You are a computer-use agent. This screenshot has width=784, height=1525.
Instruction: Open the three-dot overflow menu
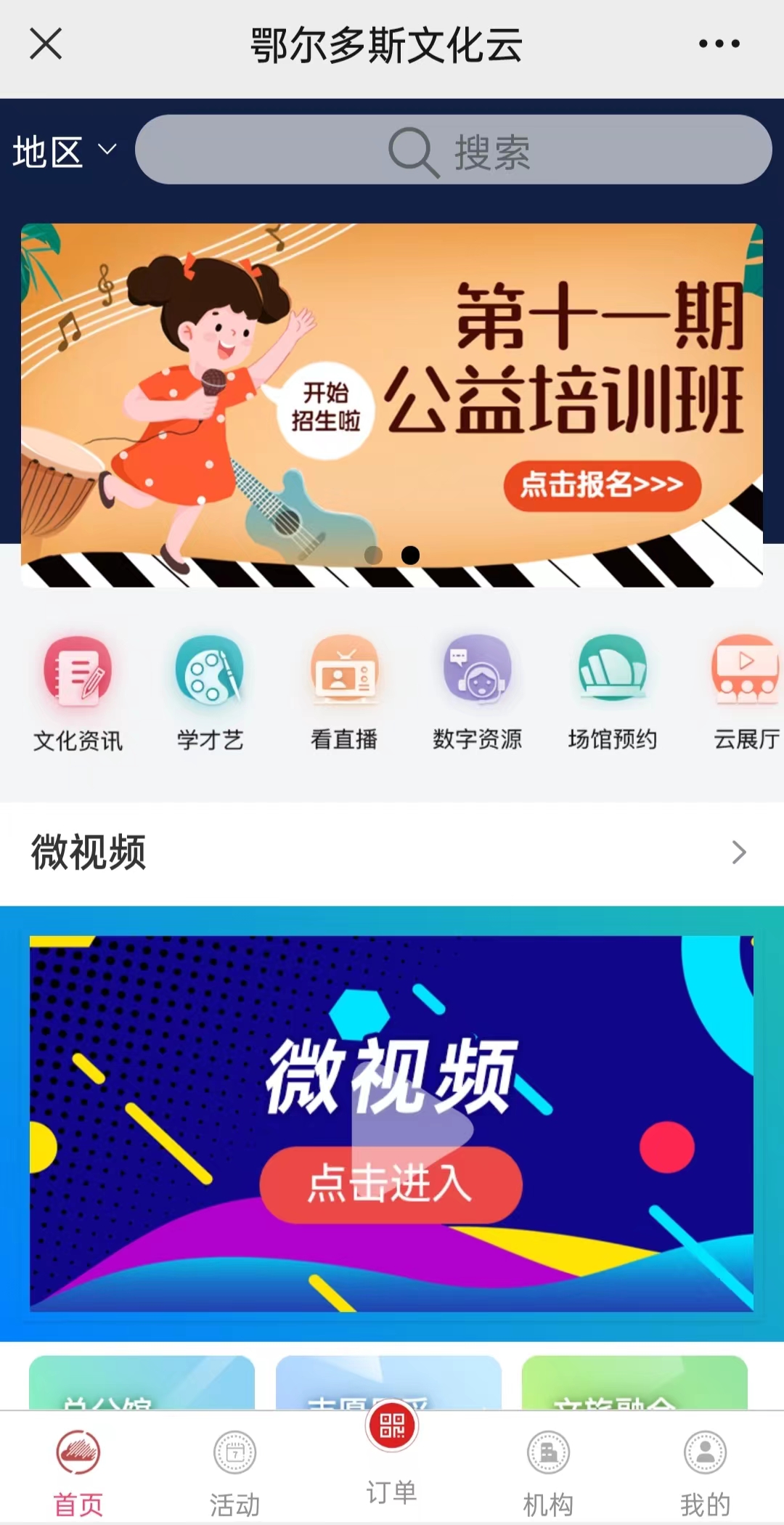pos(719,44)
